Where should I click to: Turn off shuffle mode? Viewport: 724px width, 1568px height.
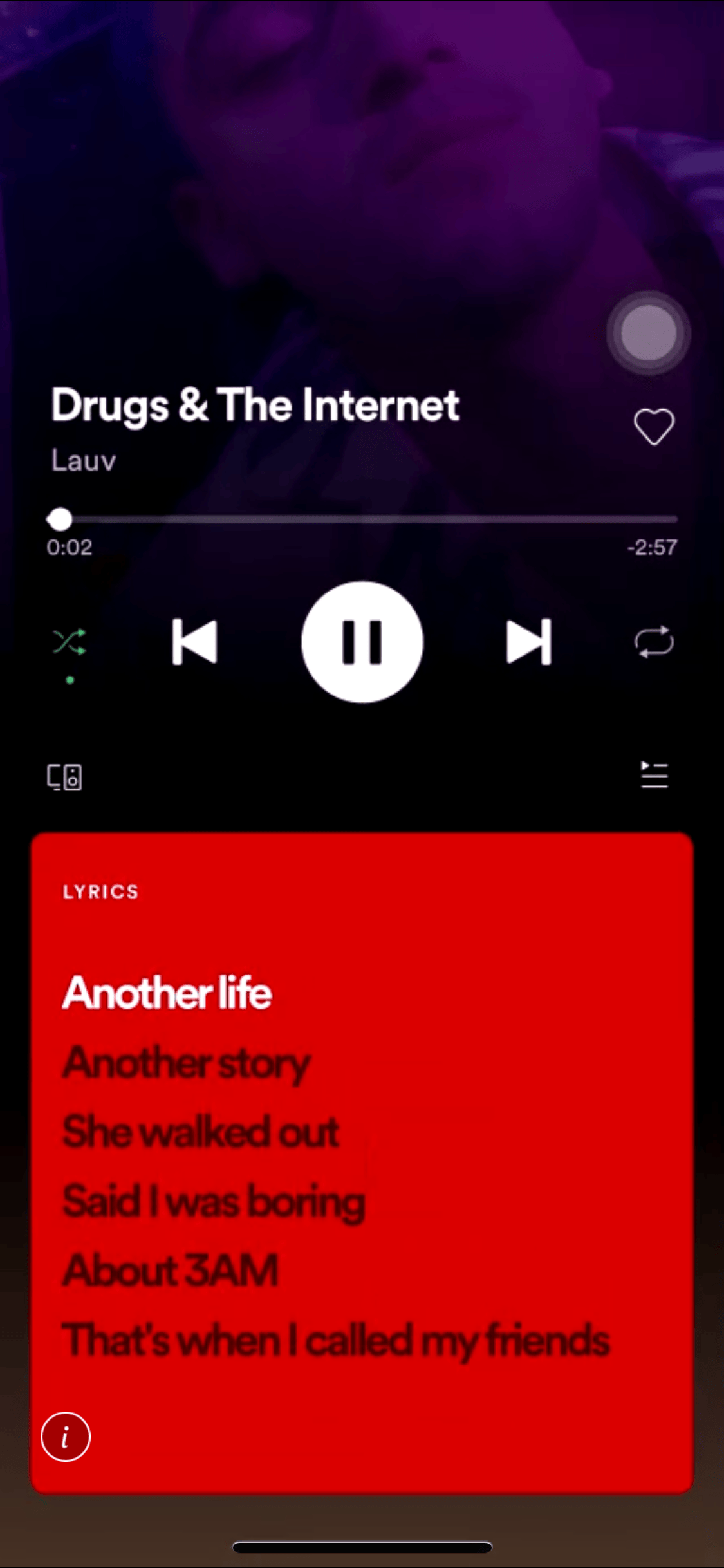point(70,642)
